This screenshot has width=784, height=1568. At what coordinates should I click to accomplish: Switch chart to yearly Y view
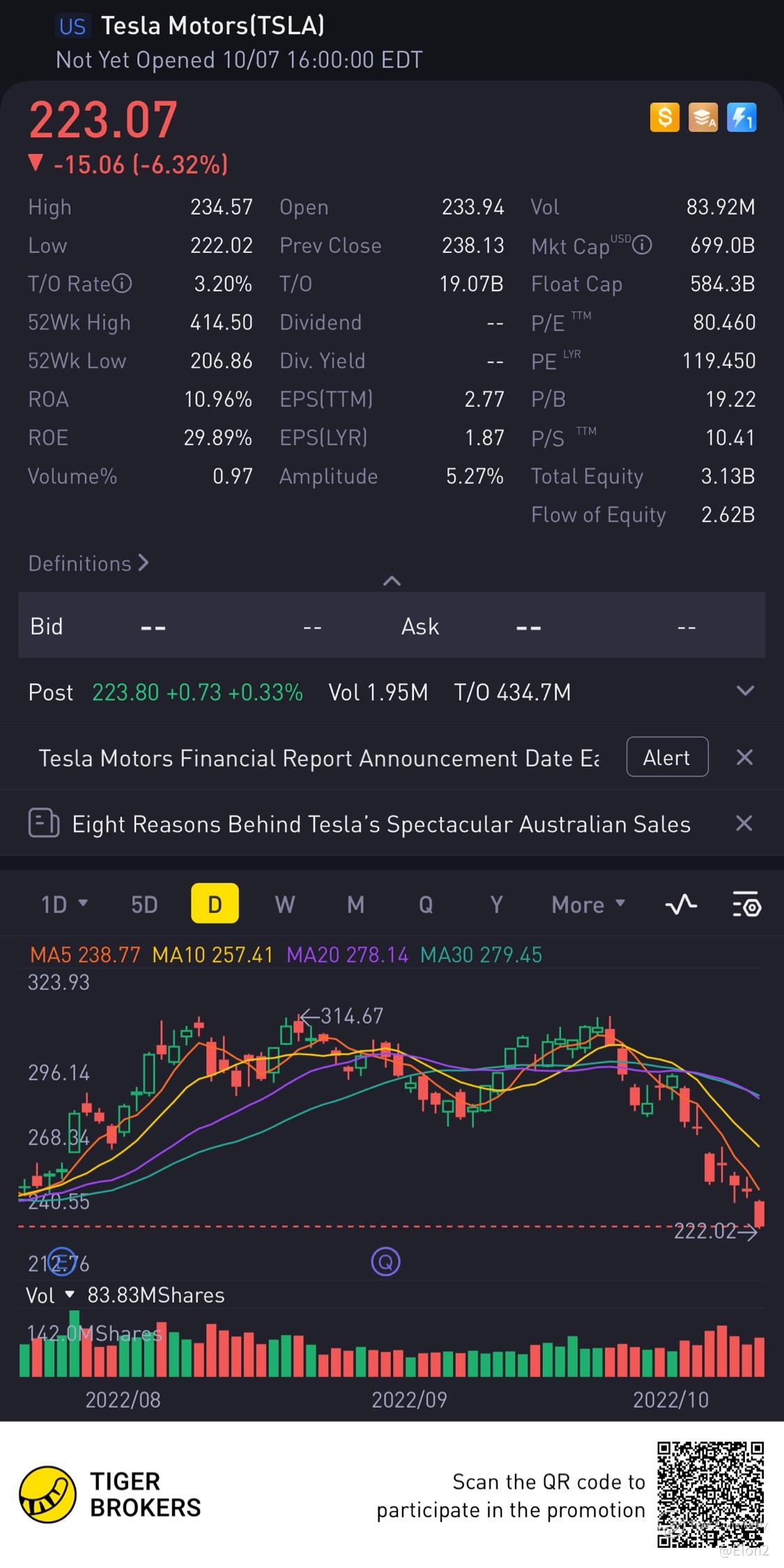pos(496,904)
